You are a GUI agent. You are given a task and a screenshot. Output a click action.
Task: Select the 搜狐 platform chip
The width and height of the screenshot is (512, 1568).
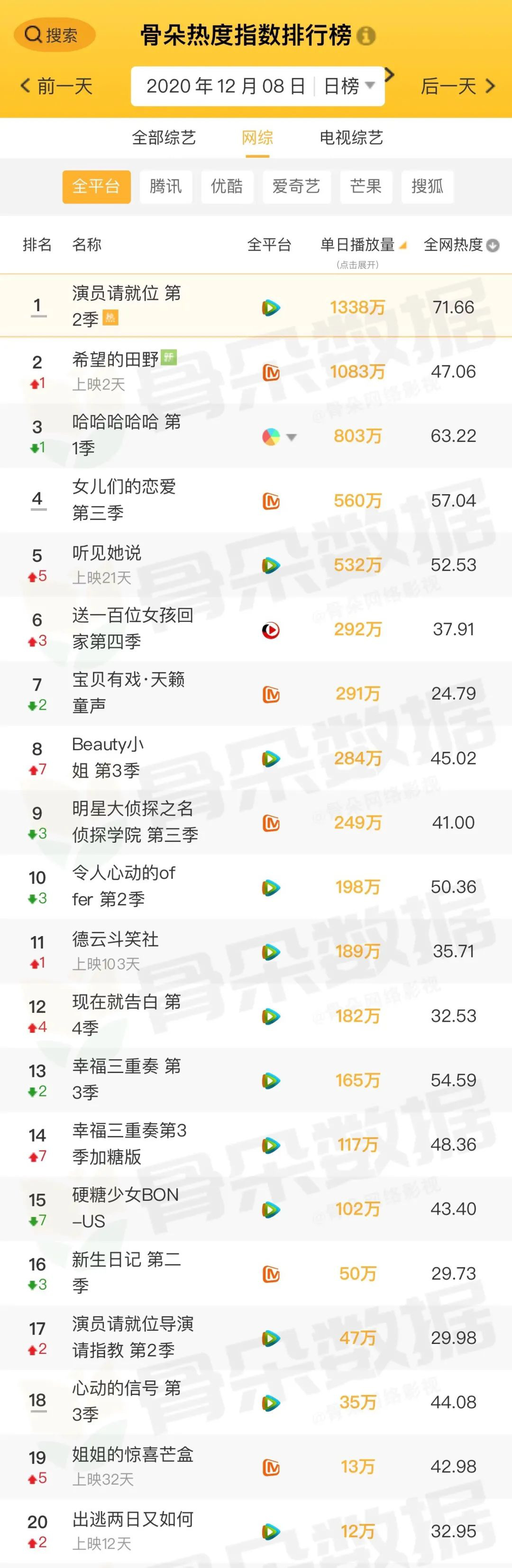coord(427,186)
